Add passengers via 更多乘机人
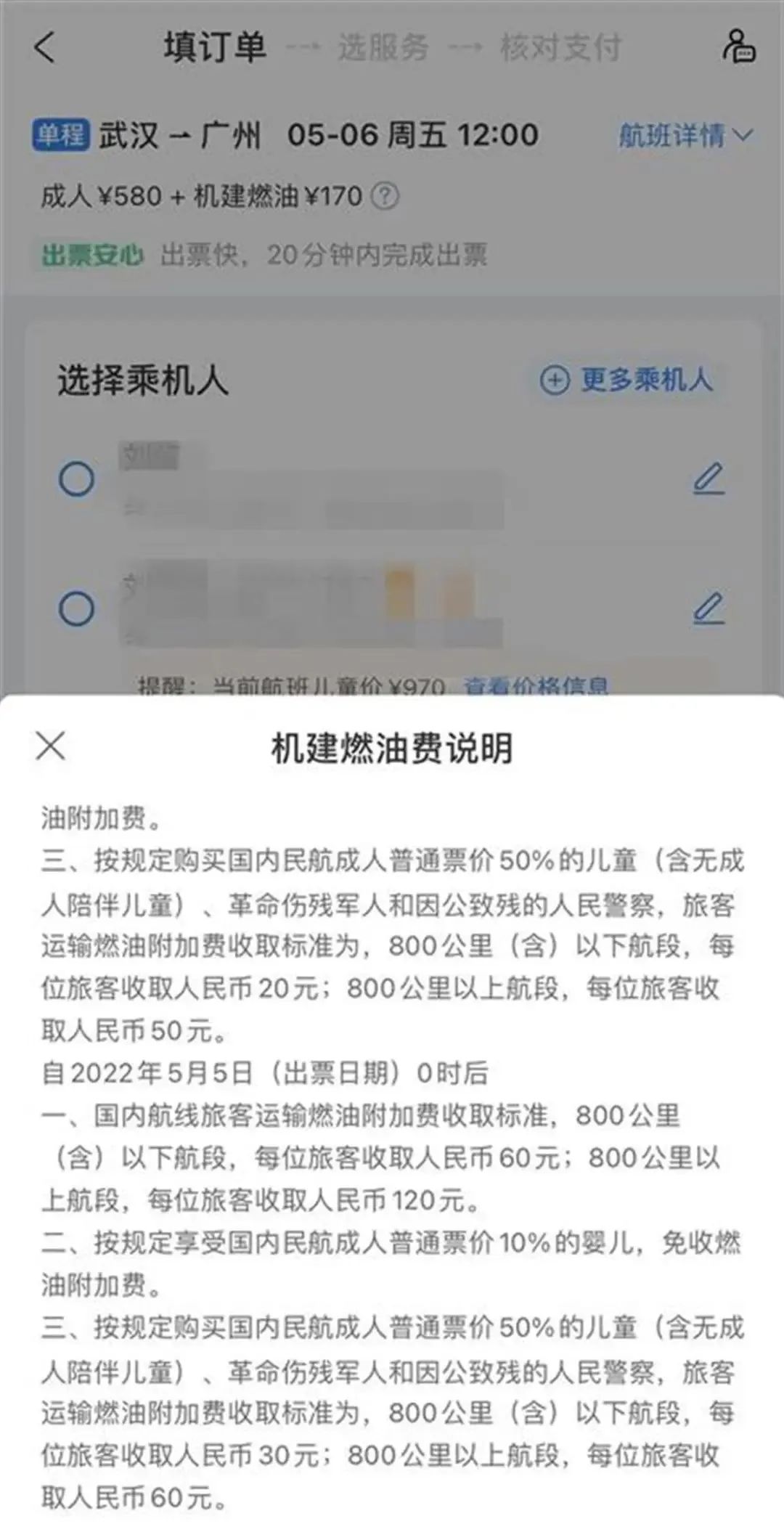Screen dimensions: 784x1540 pos(627,380)
